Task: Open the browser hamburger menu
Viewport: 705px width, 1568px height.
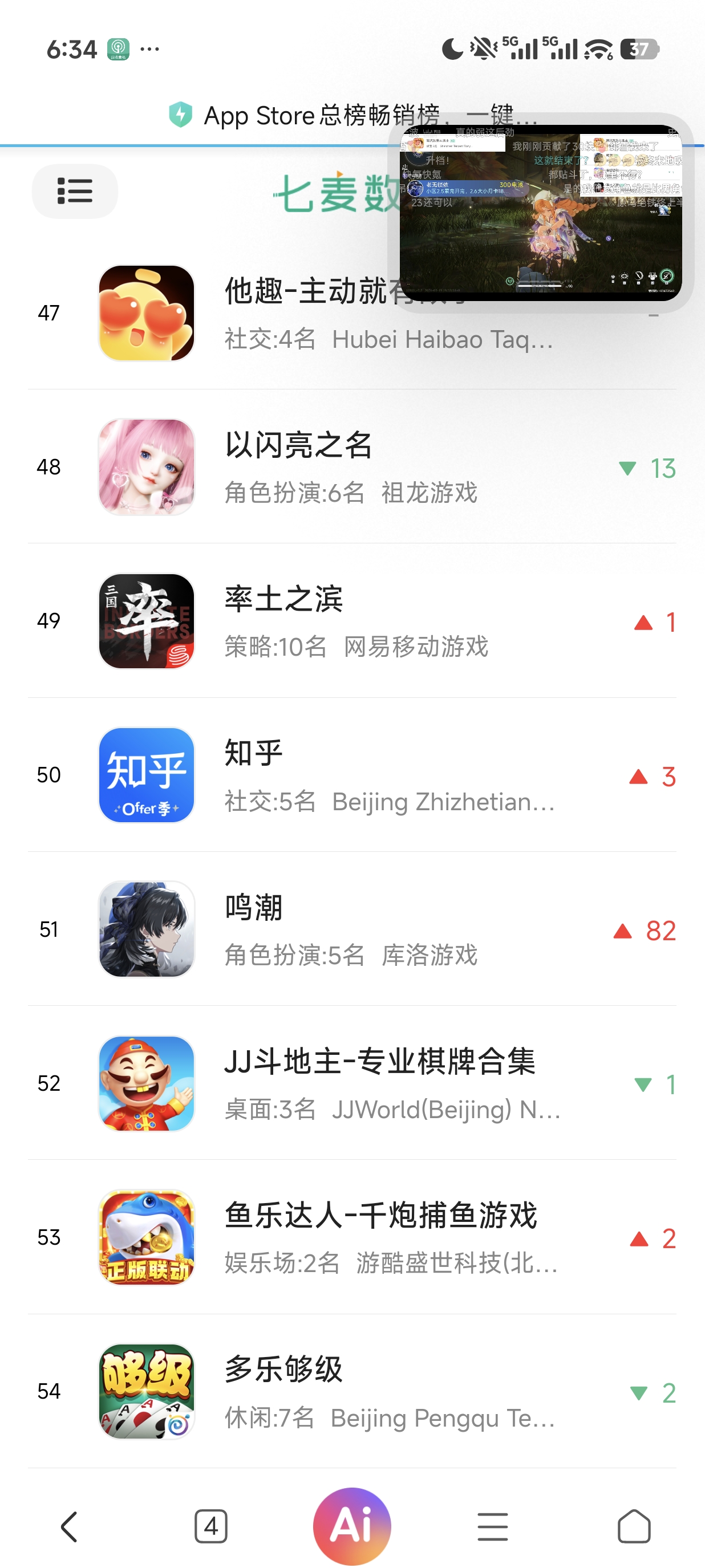Action: (492, 1526)
